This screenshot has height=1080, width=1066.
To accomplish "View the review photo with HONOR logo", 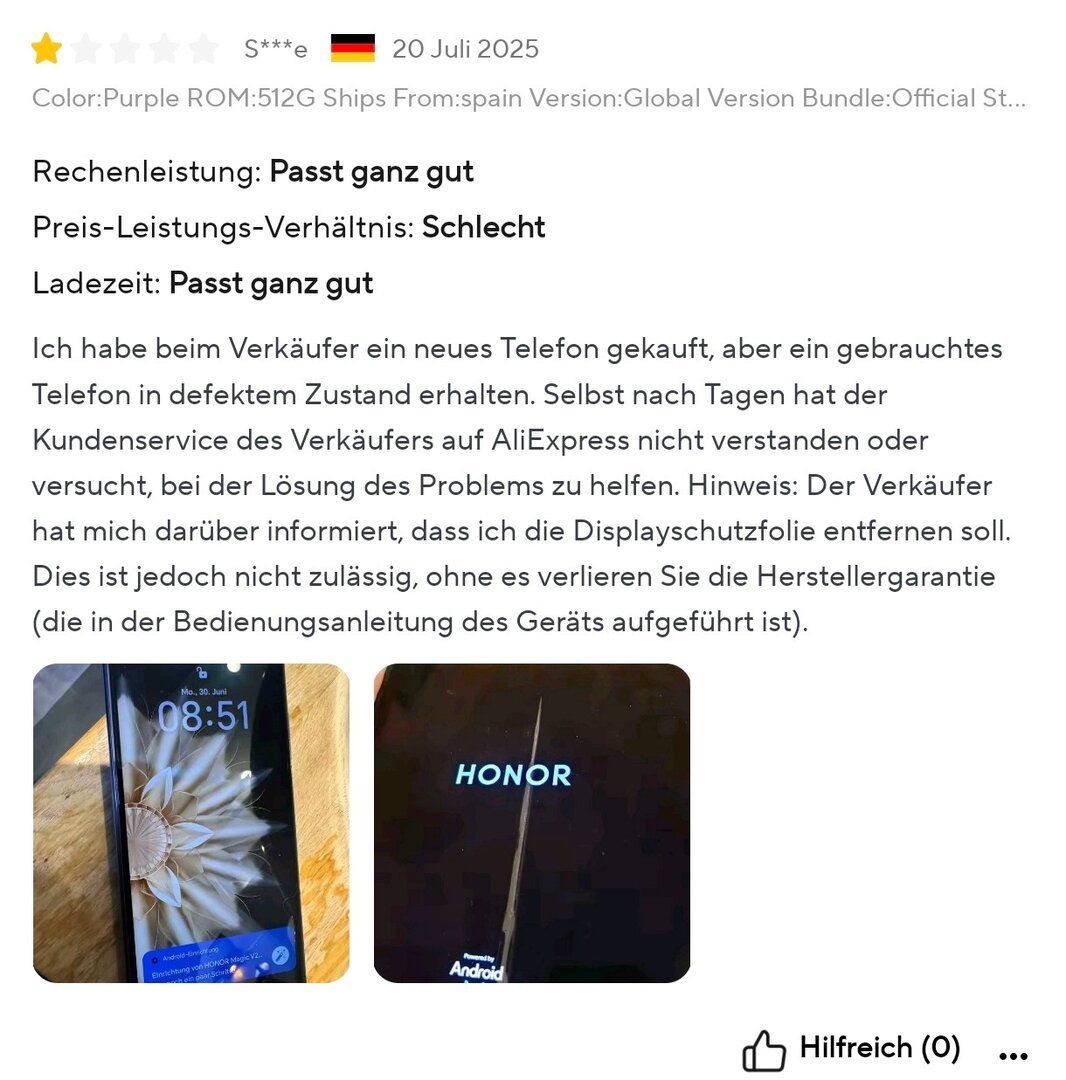I will (x=531, y=822).
